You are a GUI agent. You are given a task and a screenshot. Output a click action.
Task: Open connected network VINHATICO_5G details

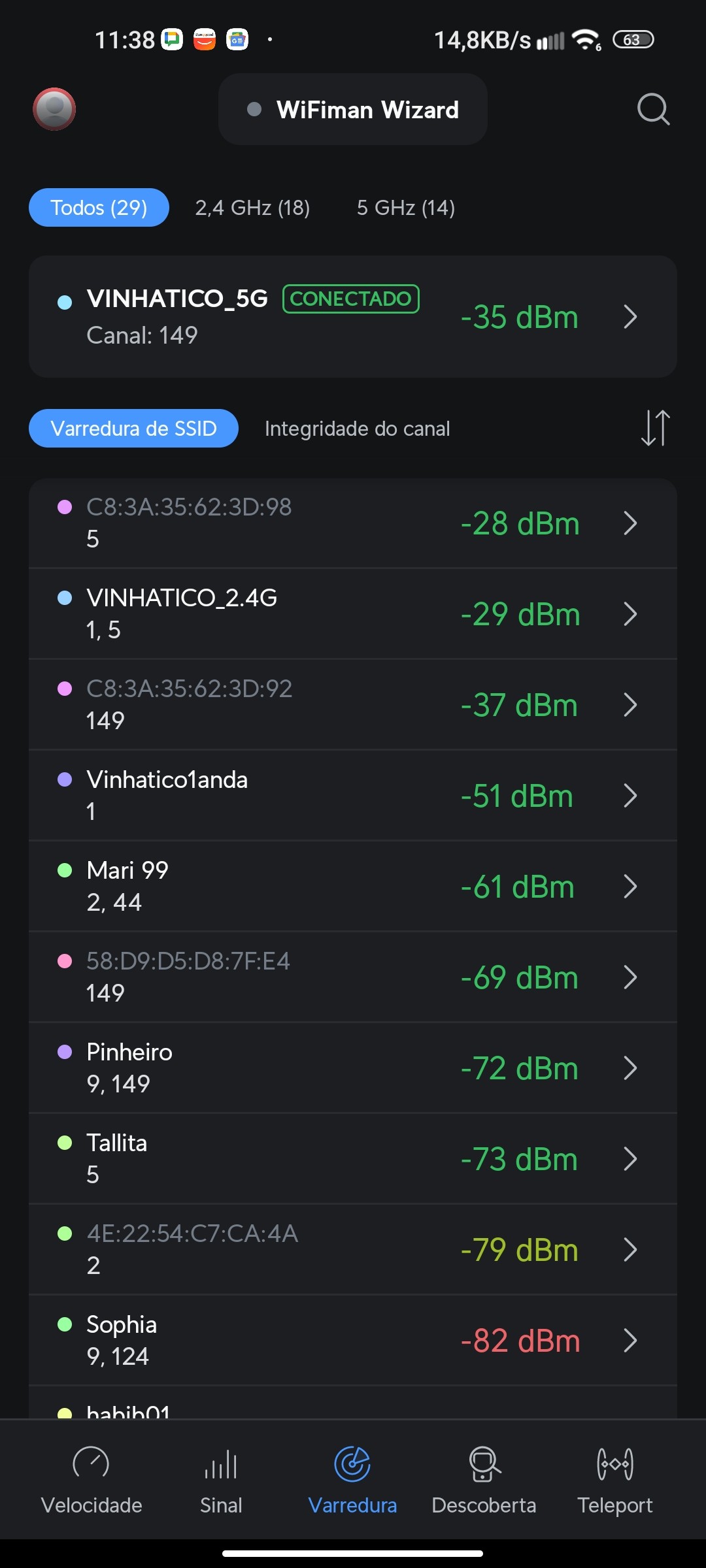pyautogui.click(x=353, y=317)
